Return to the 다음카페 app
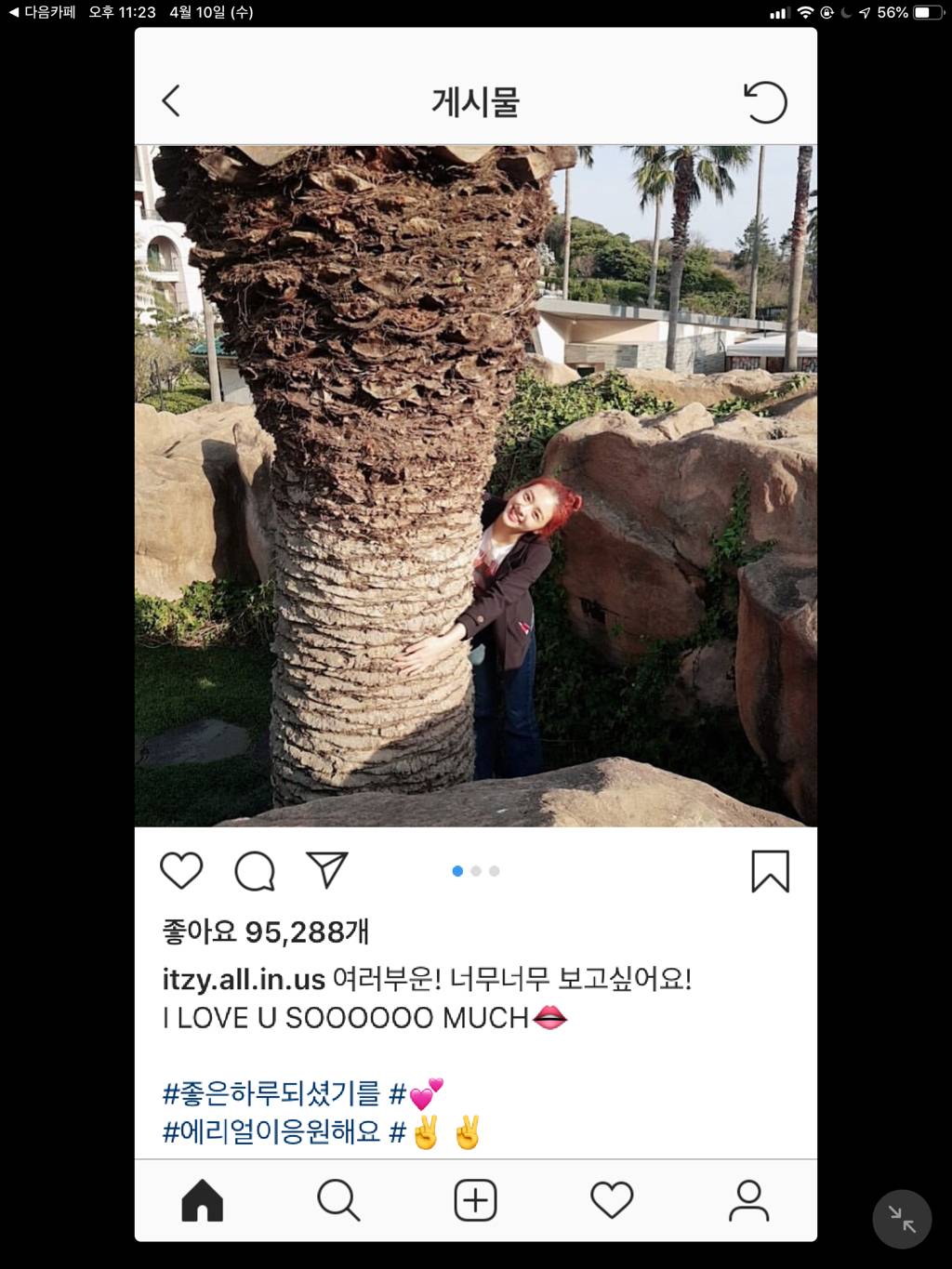Image resolution: width=952 pixels, height=1269 pixels. tap(42, 12)
